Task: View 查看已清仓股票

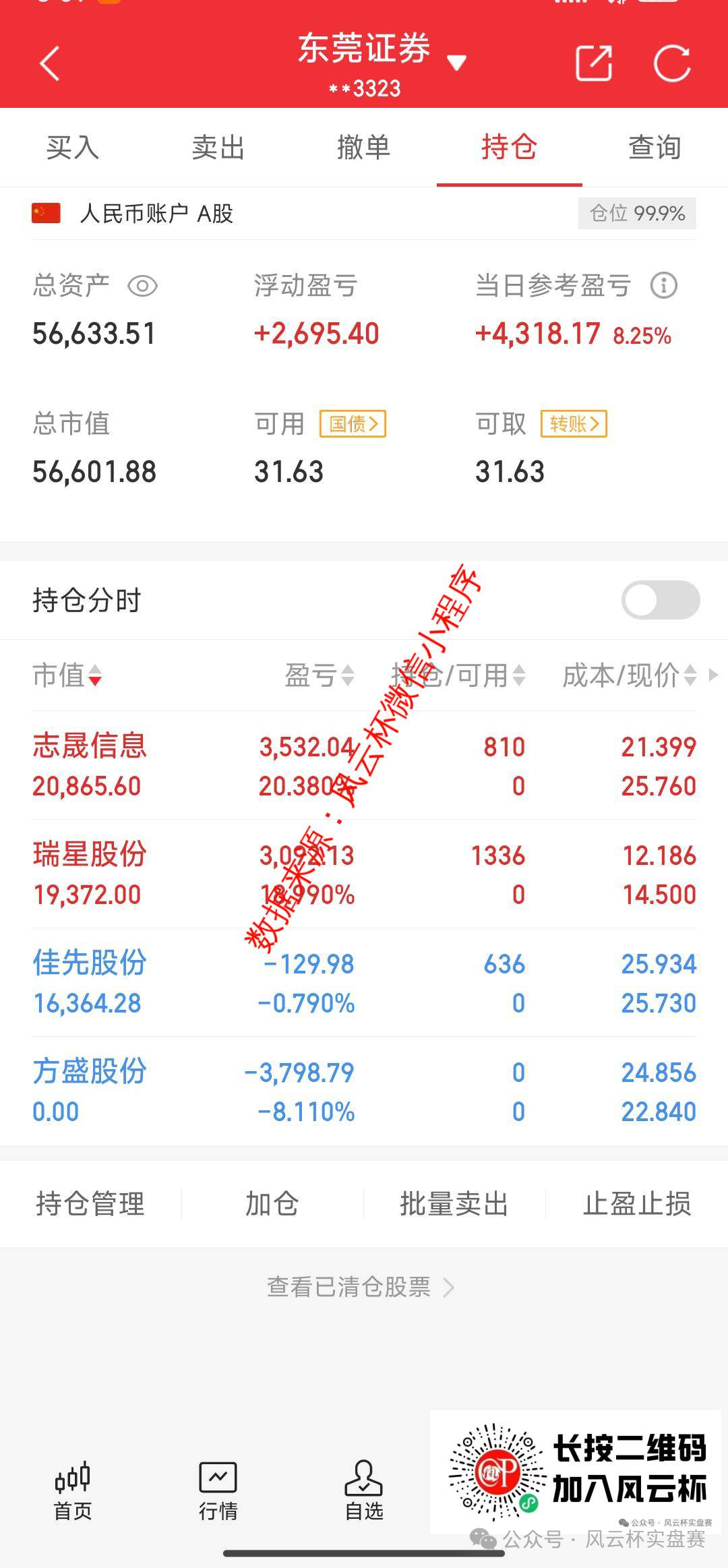Action: [x=361, y=1287]
